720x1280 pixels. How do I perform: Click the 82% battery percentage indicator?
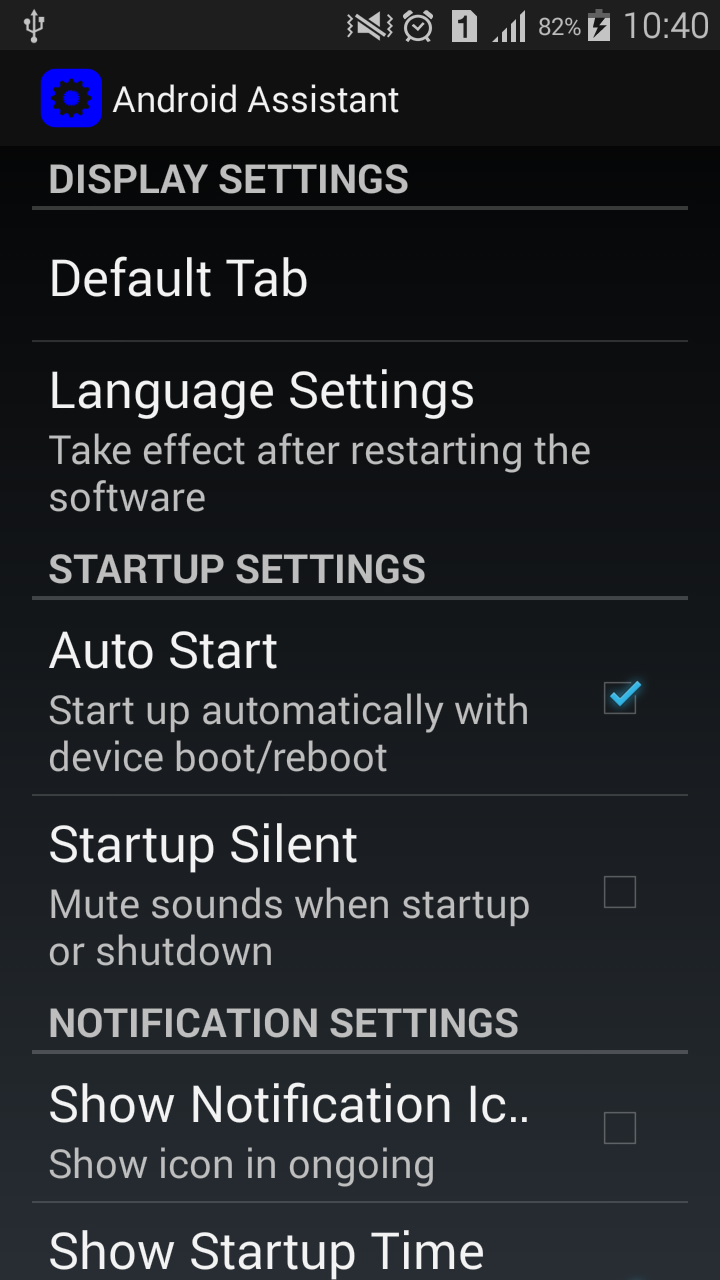click(x=559, y=26)
